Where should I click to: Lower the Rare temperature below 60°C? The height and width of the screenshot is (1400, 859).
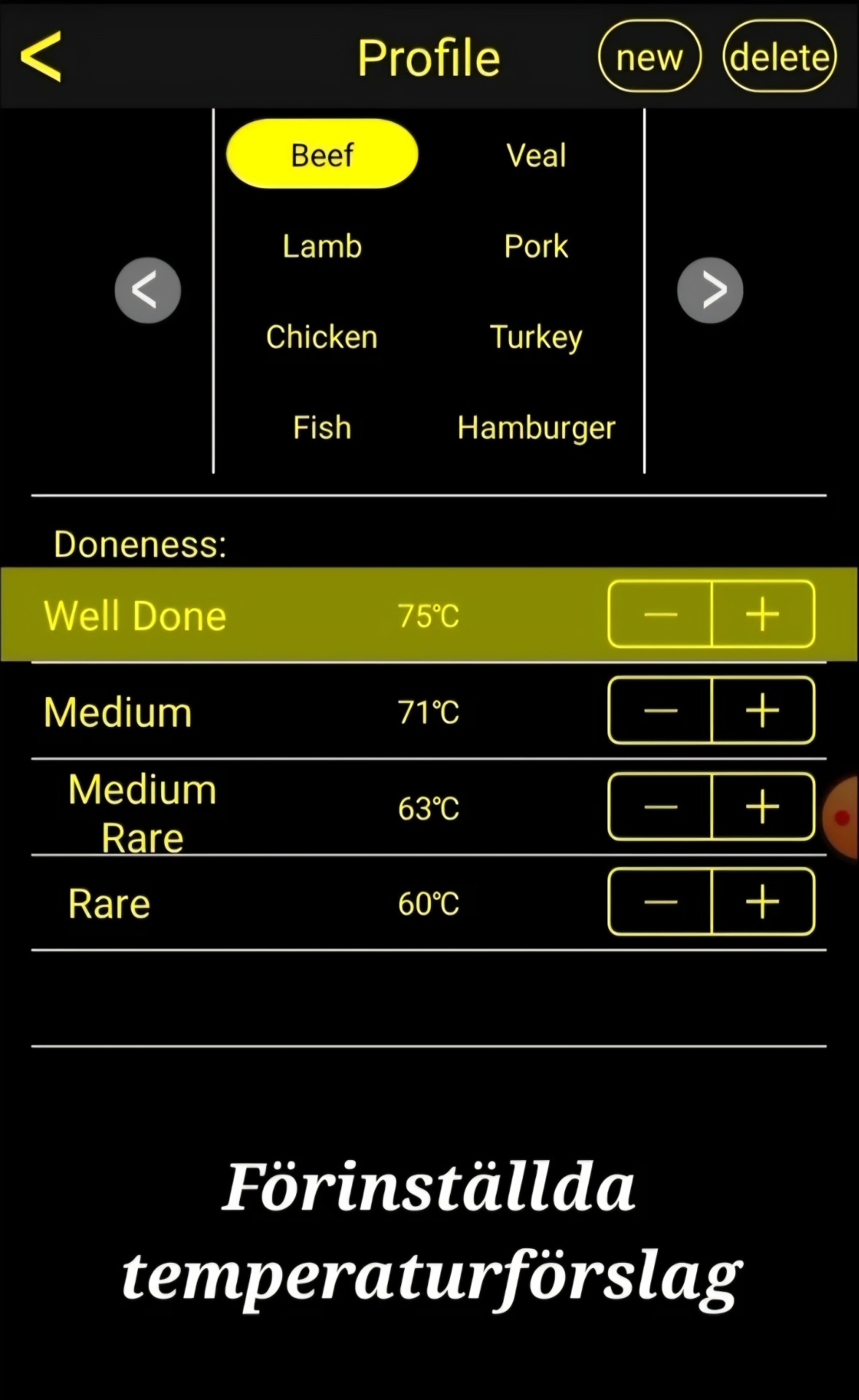[661, 902]
